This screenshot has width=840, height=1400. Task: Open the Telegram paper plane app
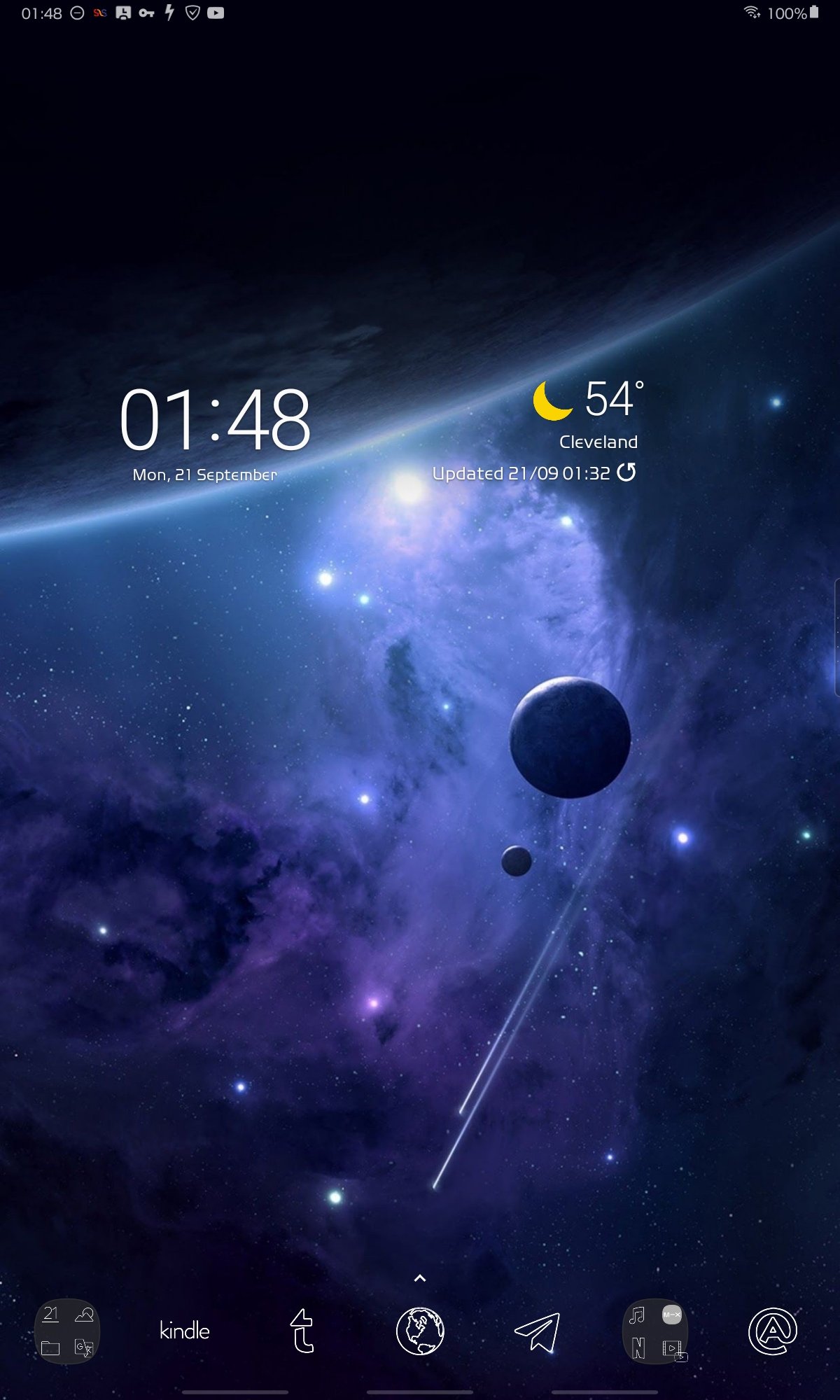[538, 1331]
